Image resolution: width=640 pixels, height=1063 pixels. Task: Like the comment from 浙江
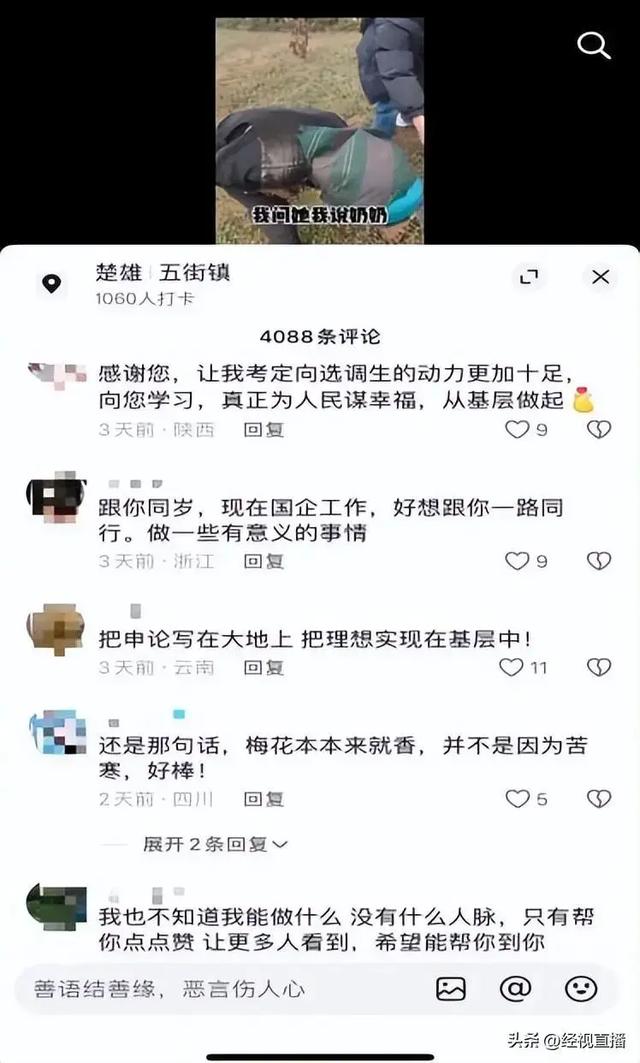pyautogui.click(x=516, y=562)
